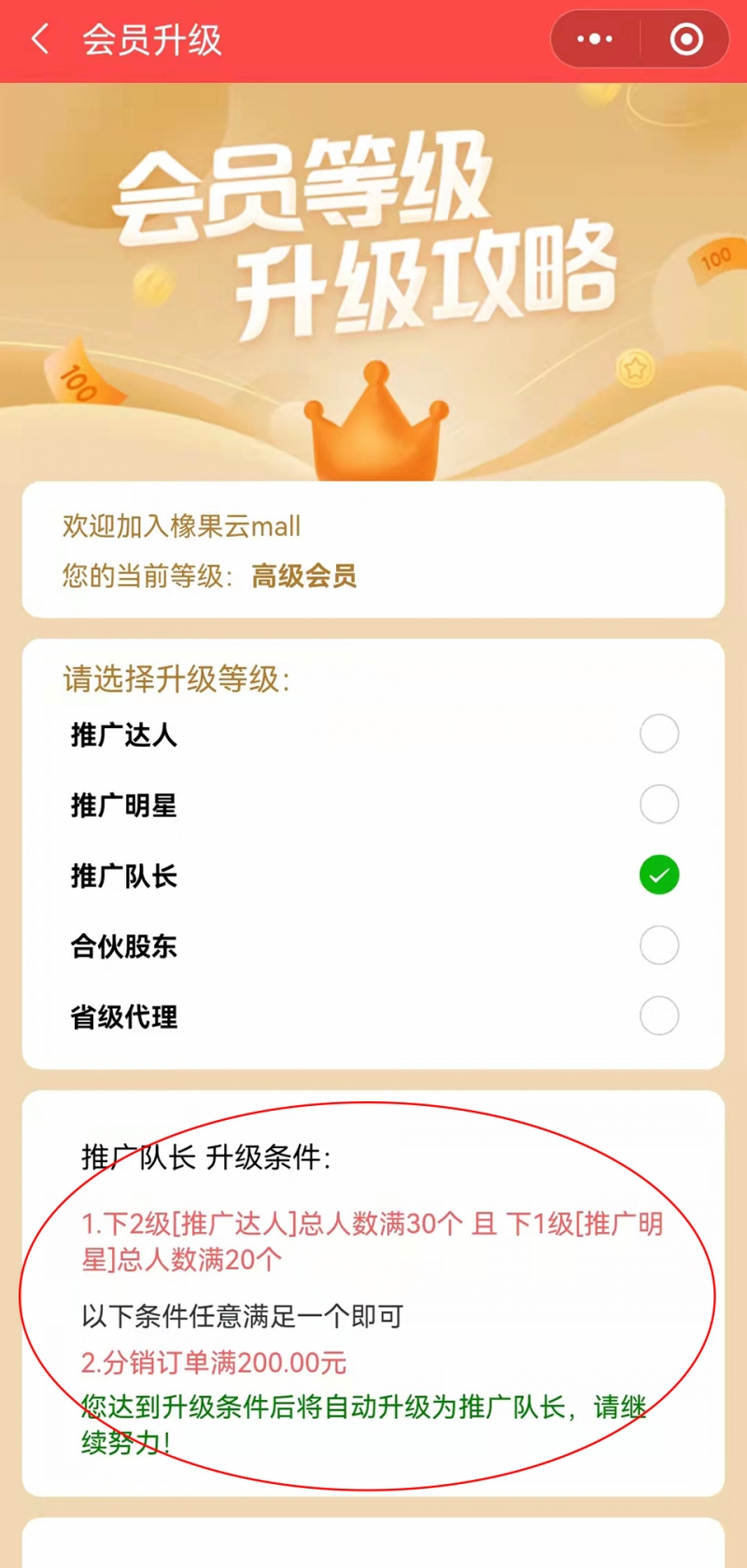Screen dimensions: 747x1568
Task: Choose 推广明星 as upgrade level
Action: click(658, 805)
